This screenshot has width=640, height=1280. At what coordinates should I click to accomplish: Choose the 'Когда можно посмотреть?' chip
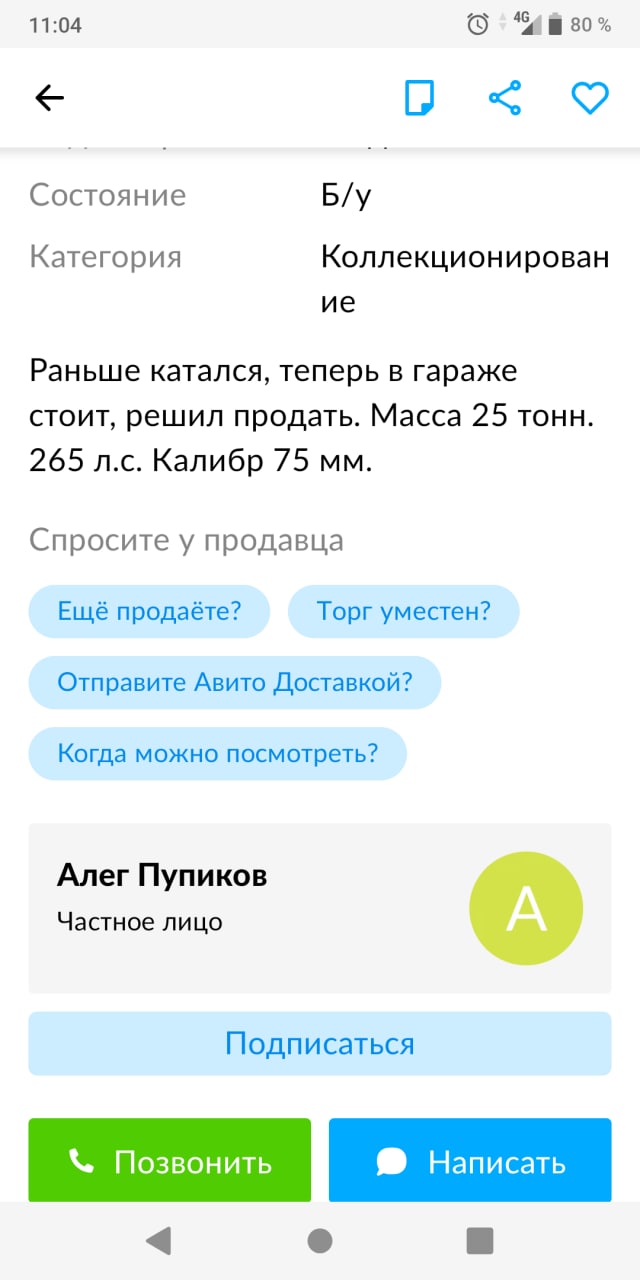pos(217,753)
